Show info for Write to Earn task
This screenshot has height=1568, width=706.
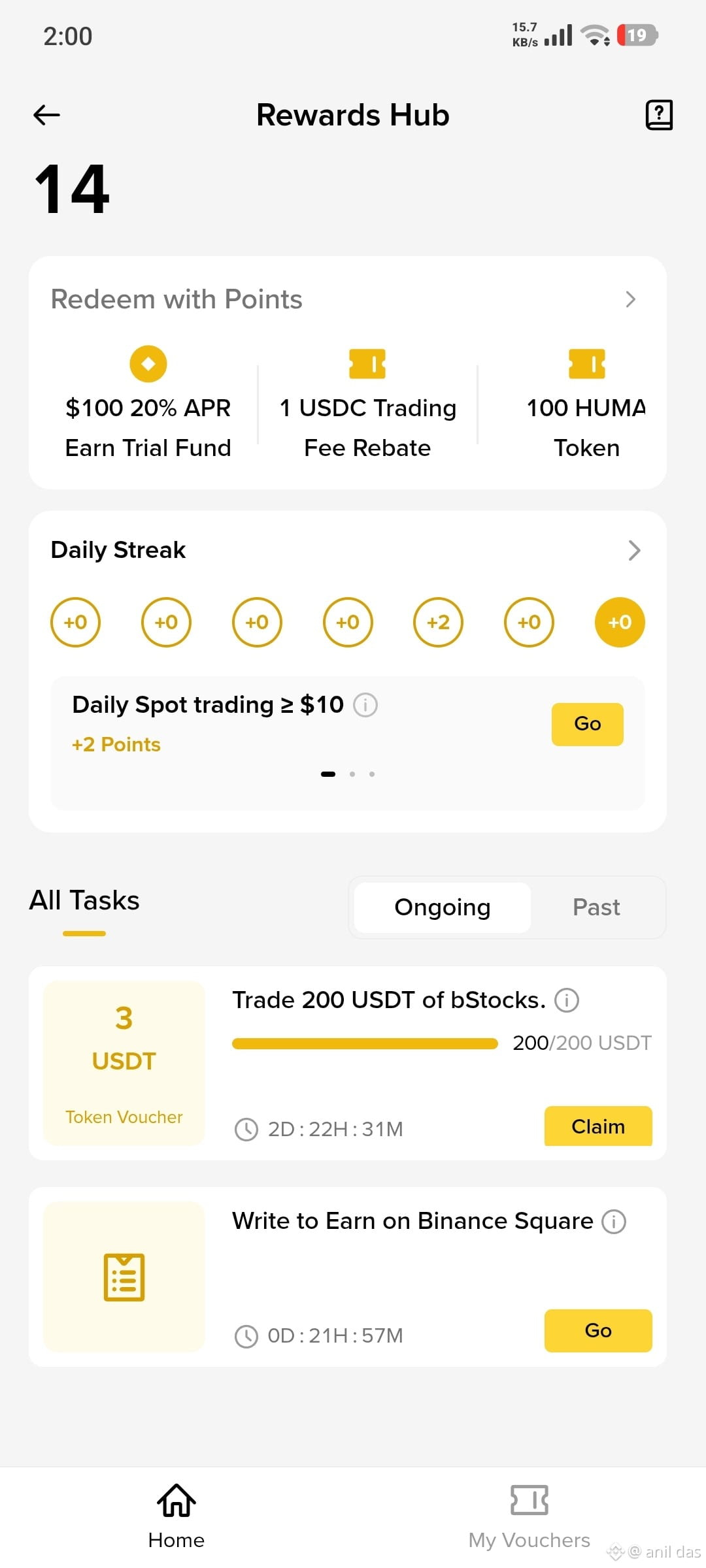[614, 1221]
